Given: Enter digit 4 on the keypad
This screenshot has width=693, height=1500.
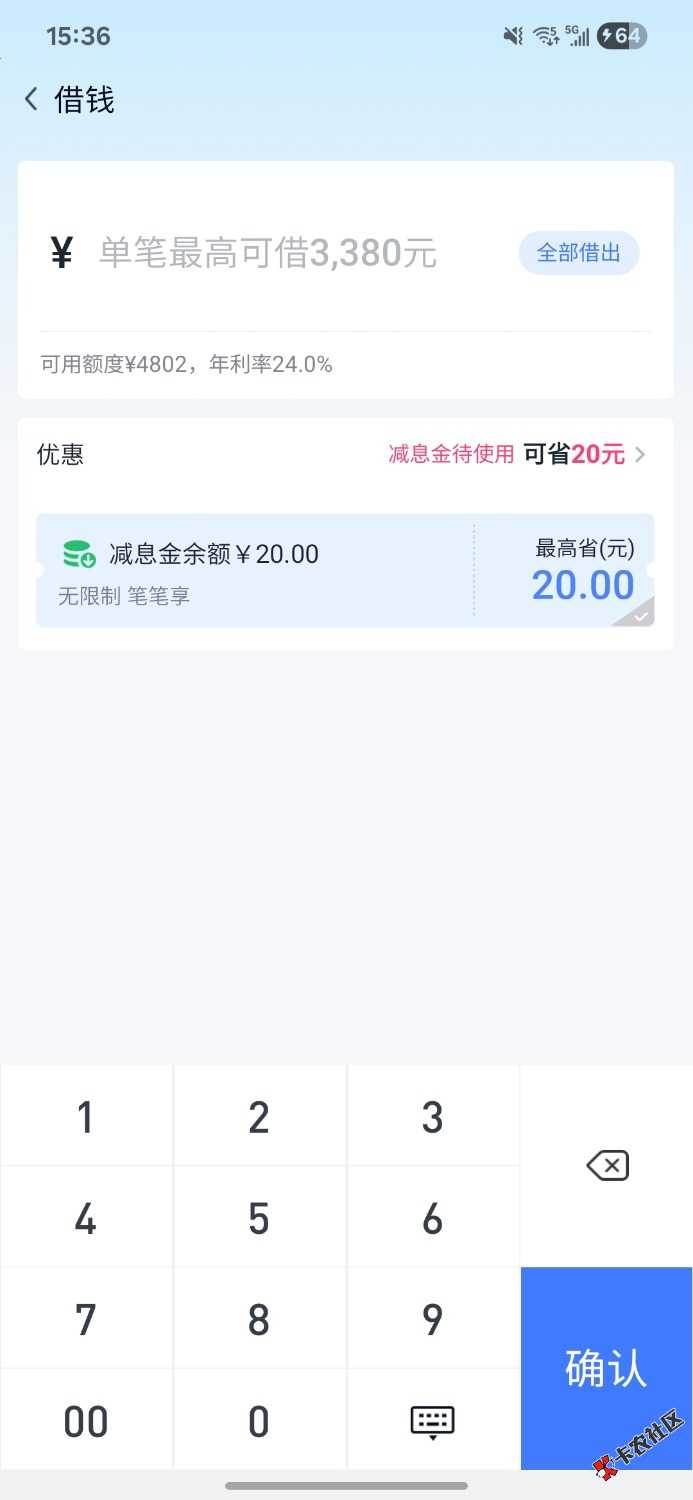Looking at the screenshot, I should (x=86, y=1218).
